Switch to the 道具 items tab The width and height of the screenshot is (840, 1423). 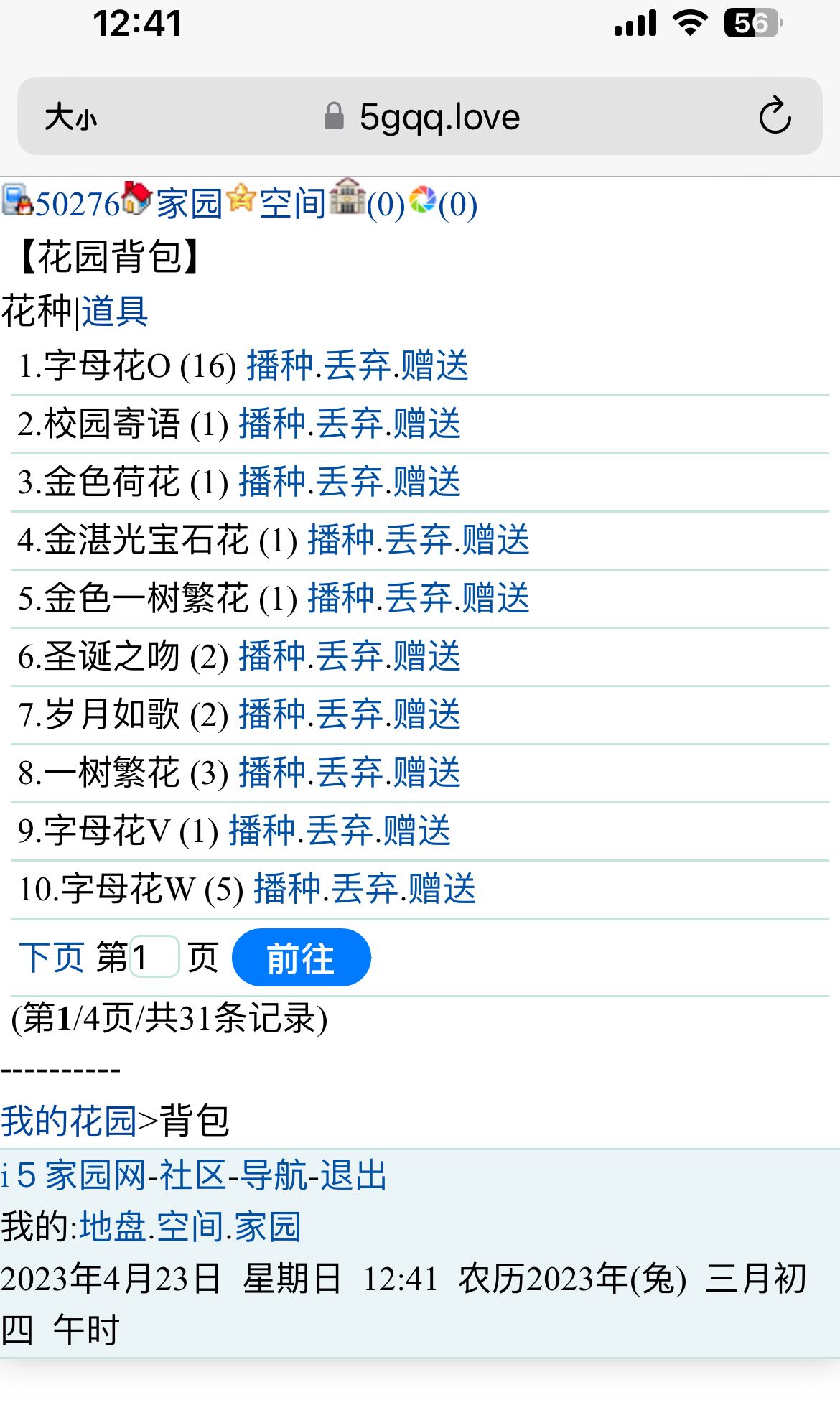point(115,312)
